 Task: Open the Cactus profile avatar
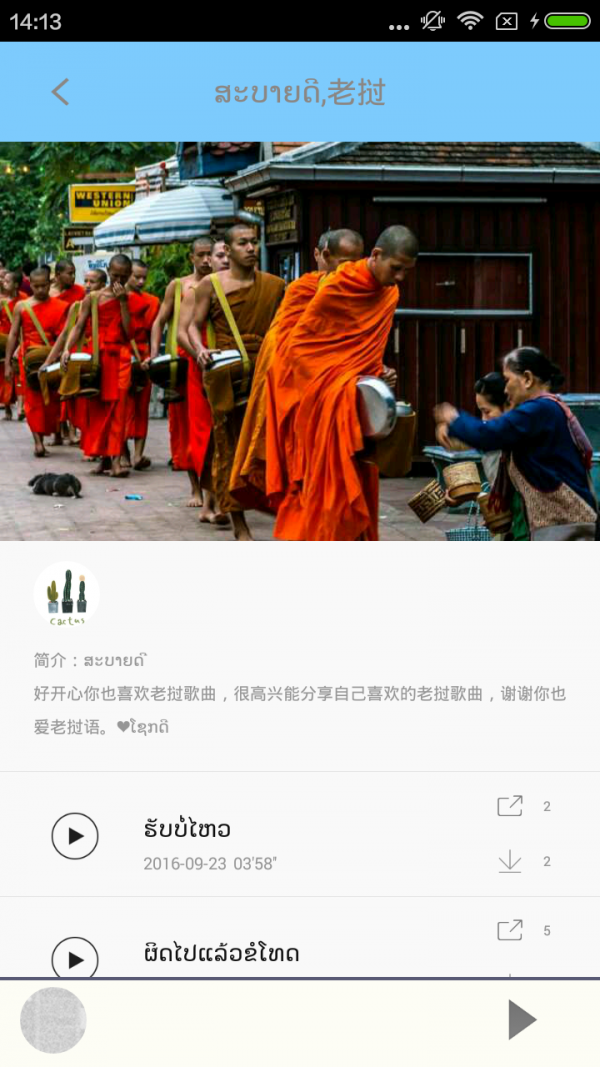pyautogui.click(x=67, y=596)
